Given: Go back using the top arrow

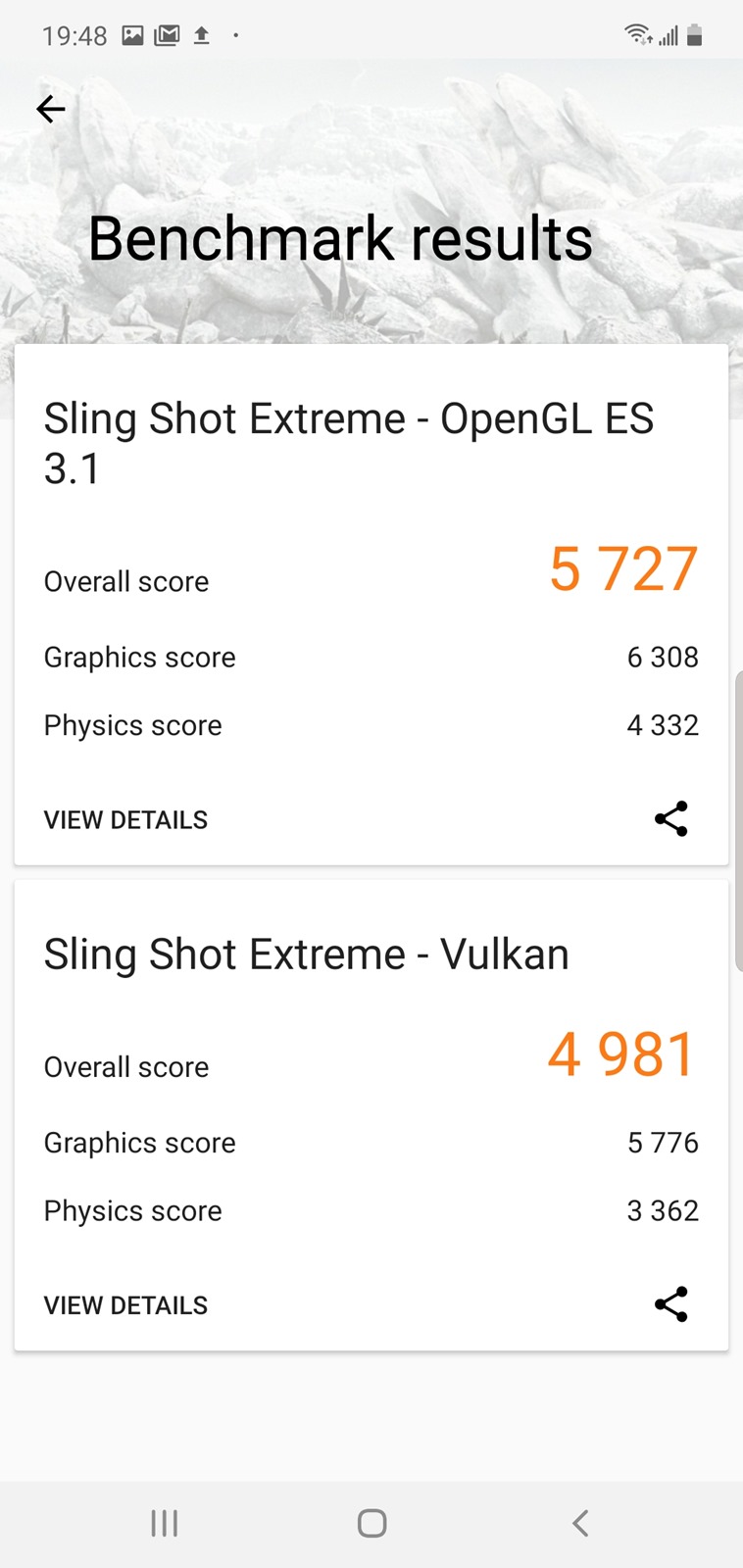Looking at the screenshot, I should coord(51,109).
